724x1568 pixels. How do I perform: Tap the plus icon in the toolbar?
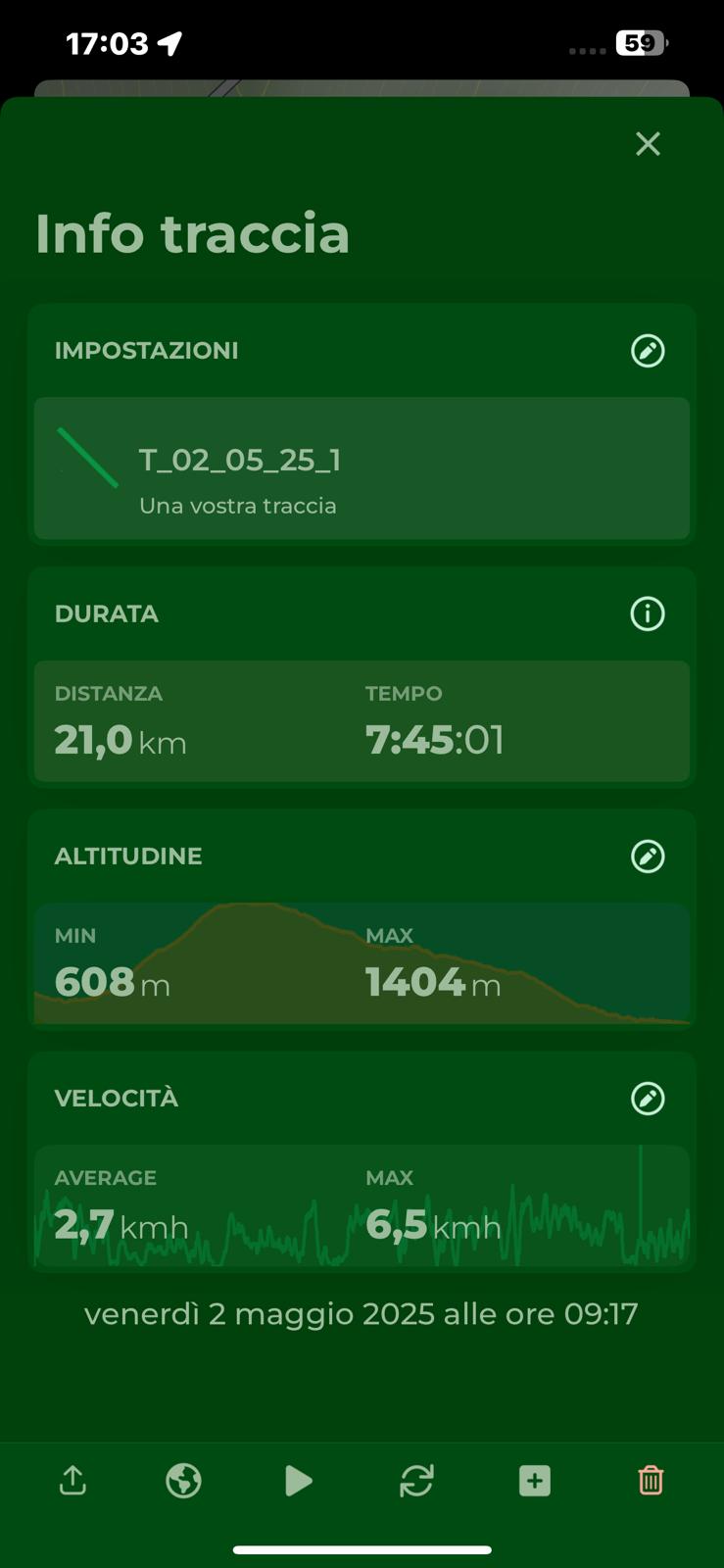pyautogui.click(x=535, y=1481)
